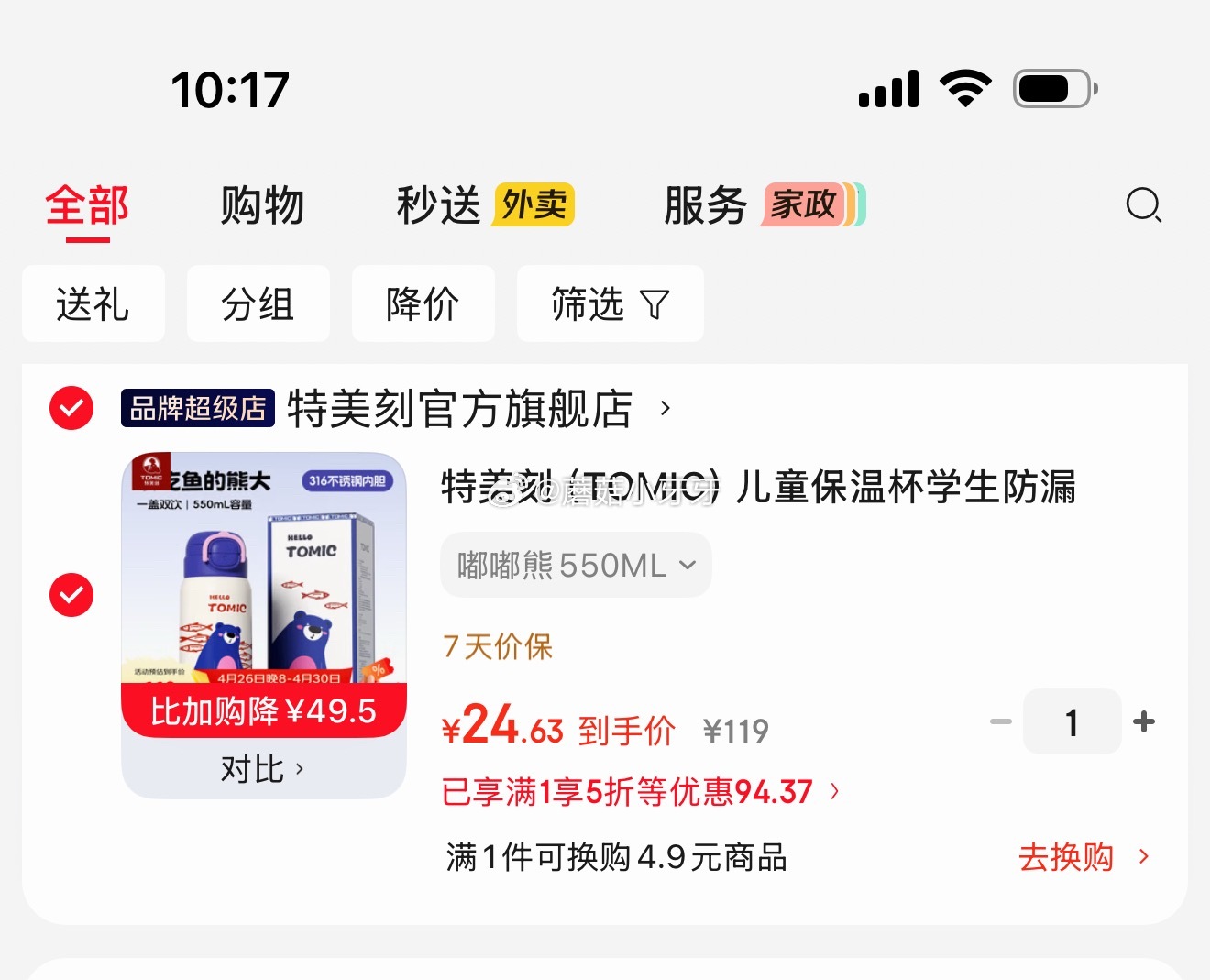
Task: Deselect the TOMIC thermos item checkbox
Action: [x=71, y=595]
